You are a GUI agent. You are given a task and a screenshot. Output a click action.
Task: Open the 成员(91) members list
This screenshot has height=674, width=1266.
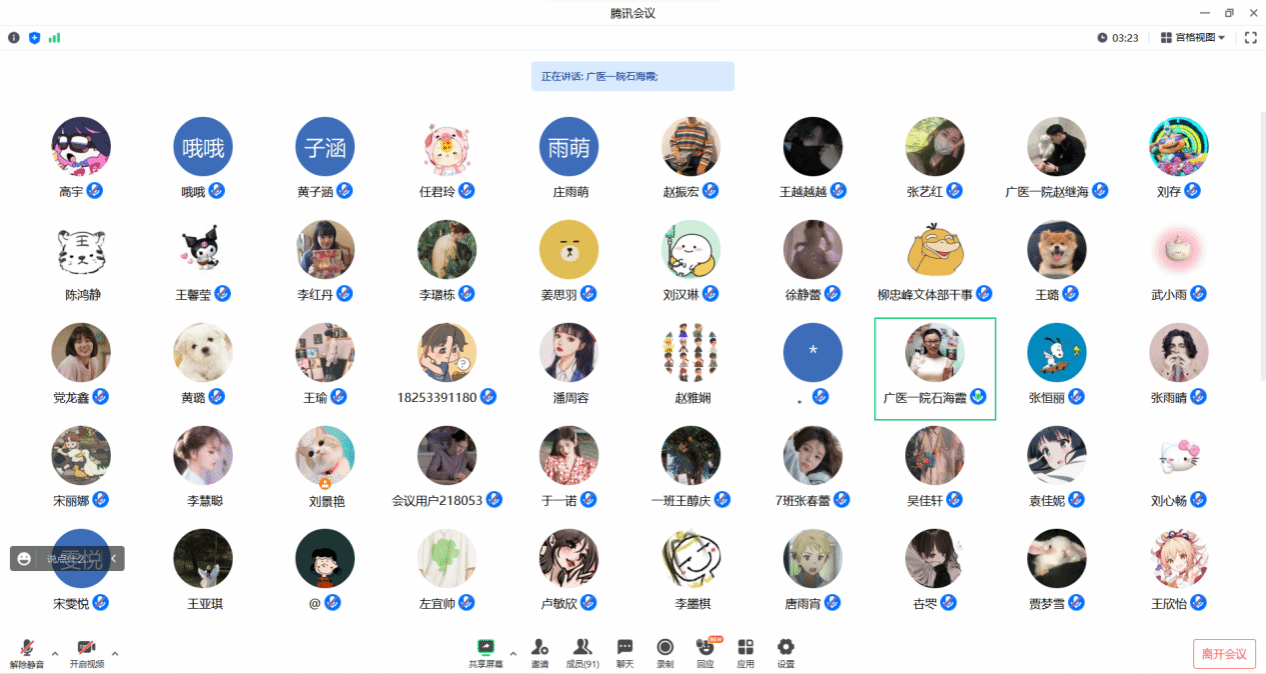coord(582,652)
